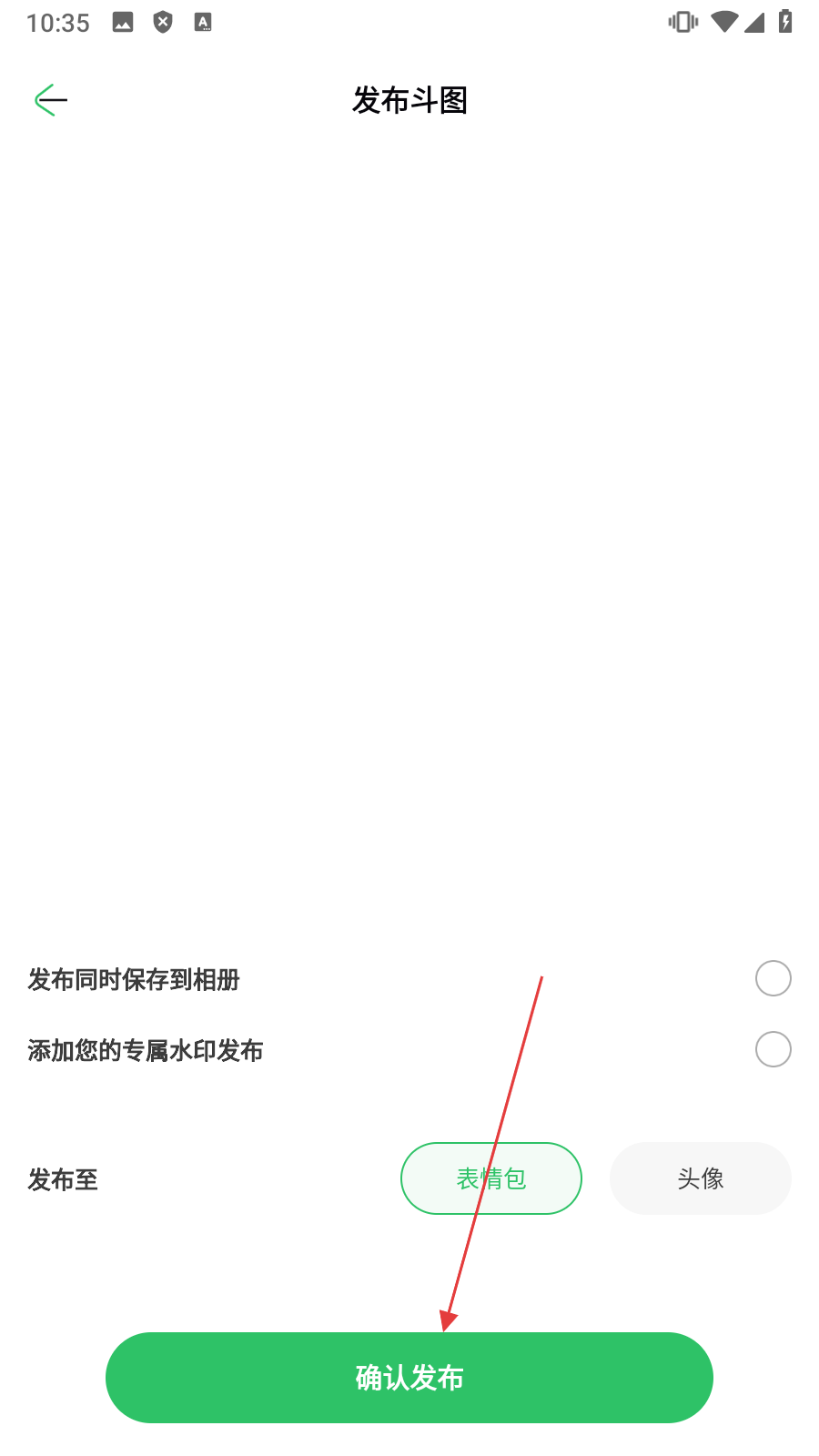The width and height of the screenshot is (819, 1456).
Task: Tap the 确认发布 button
Action: 409,1378
